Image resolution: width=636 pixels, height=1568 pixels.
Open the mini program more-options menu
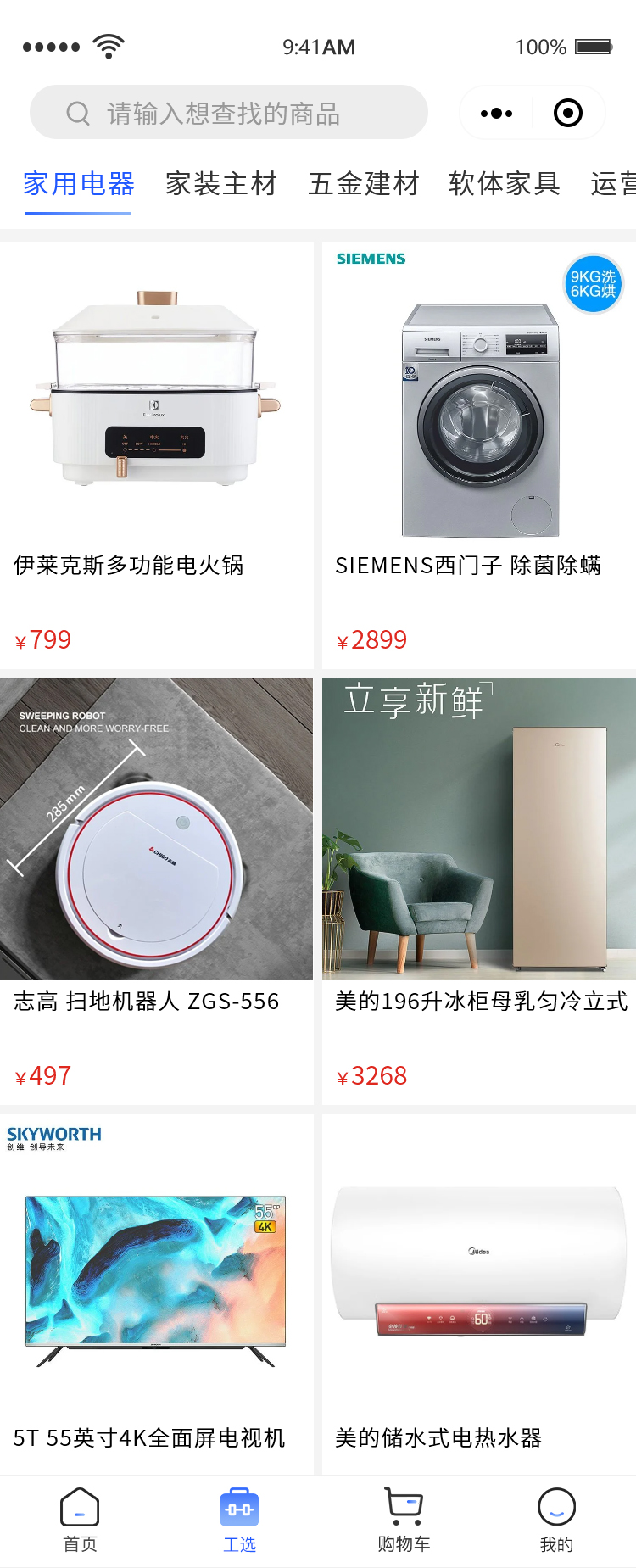[x=496, y=113]
